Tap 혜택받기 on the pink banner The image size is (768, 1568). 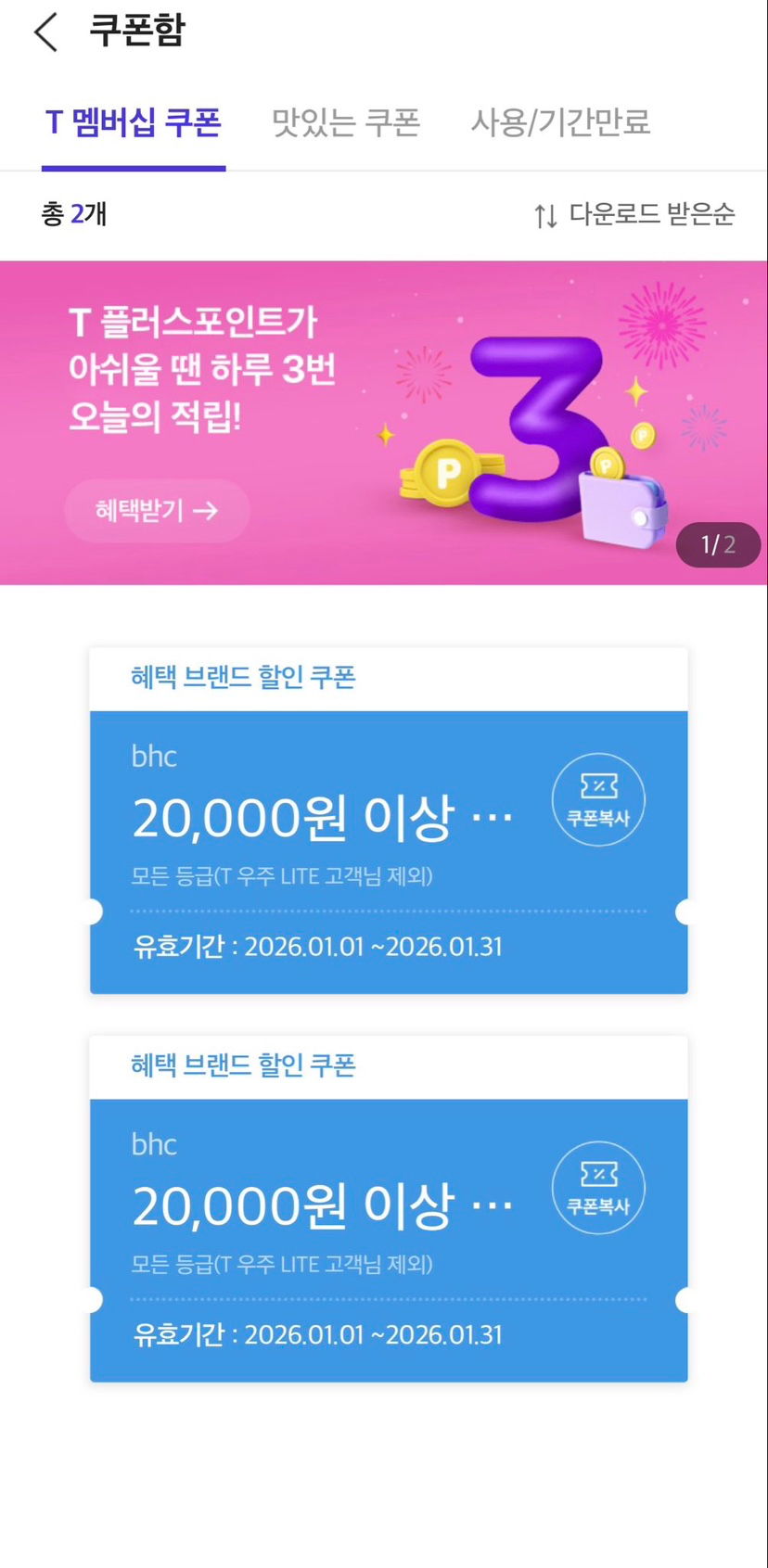157,510
